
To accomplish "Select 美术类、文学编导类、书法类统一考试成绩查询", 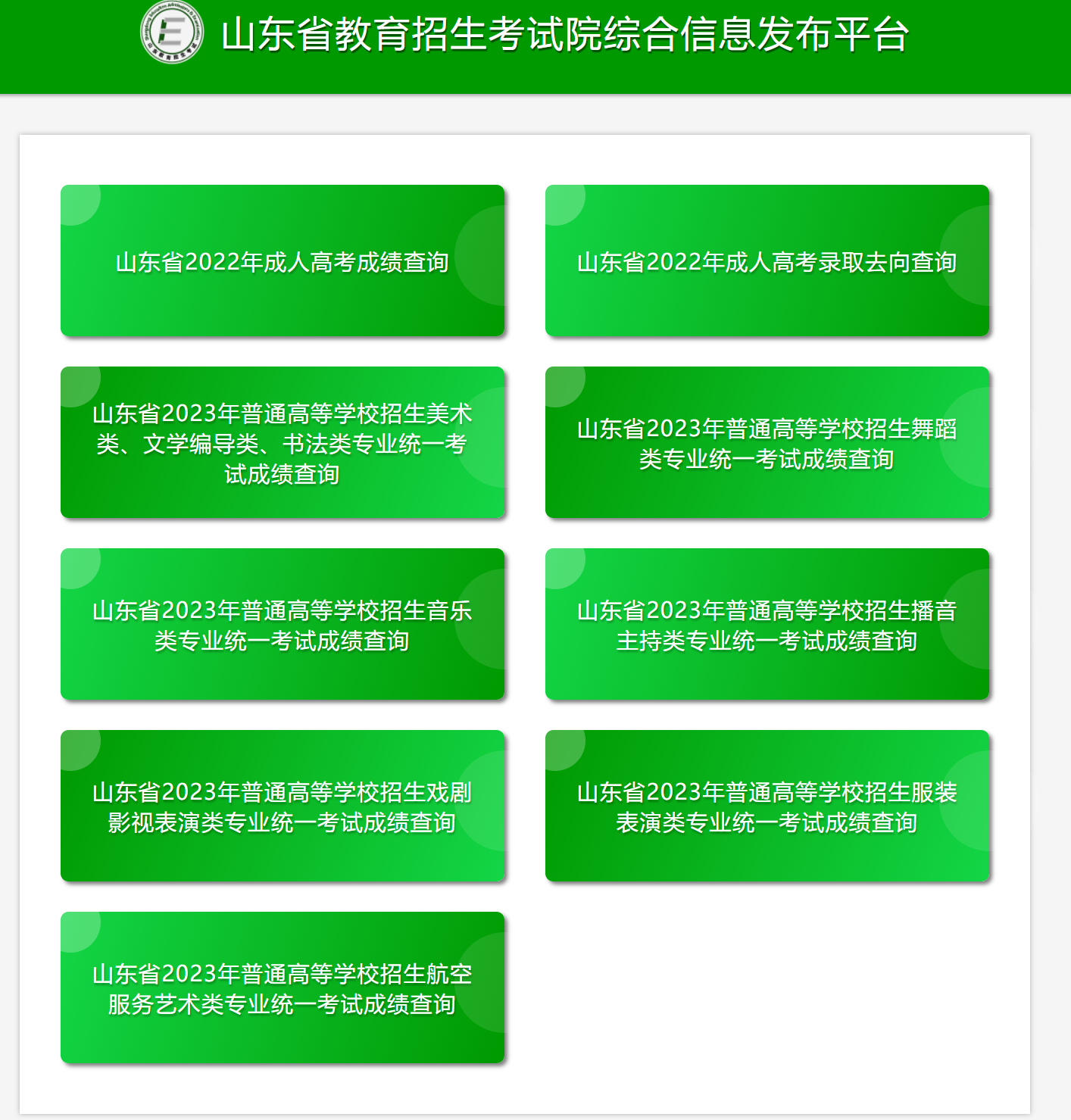I will point(282,443).
